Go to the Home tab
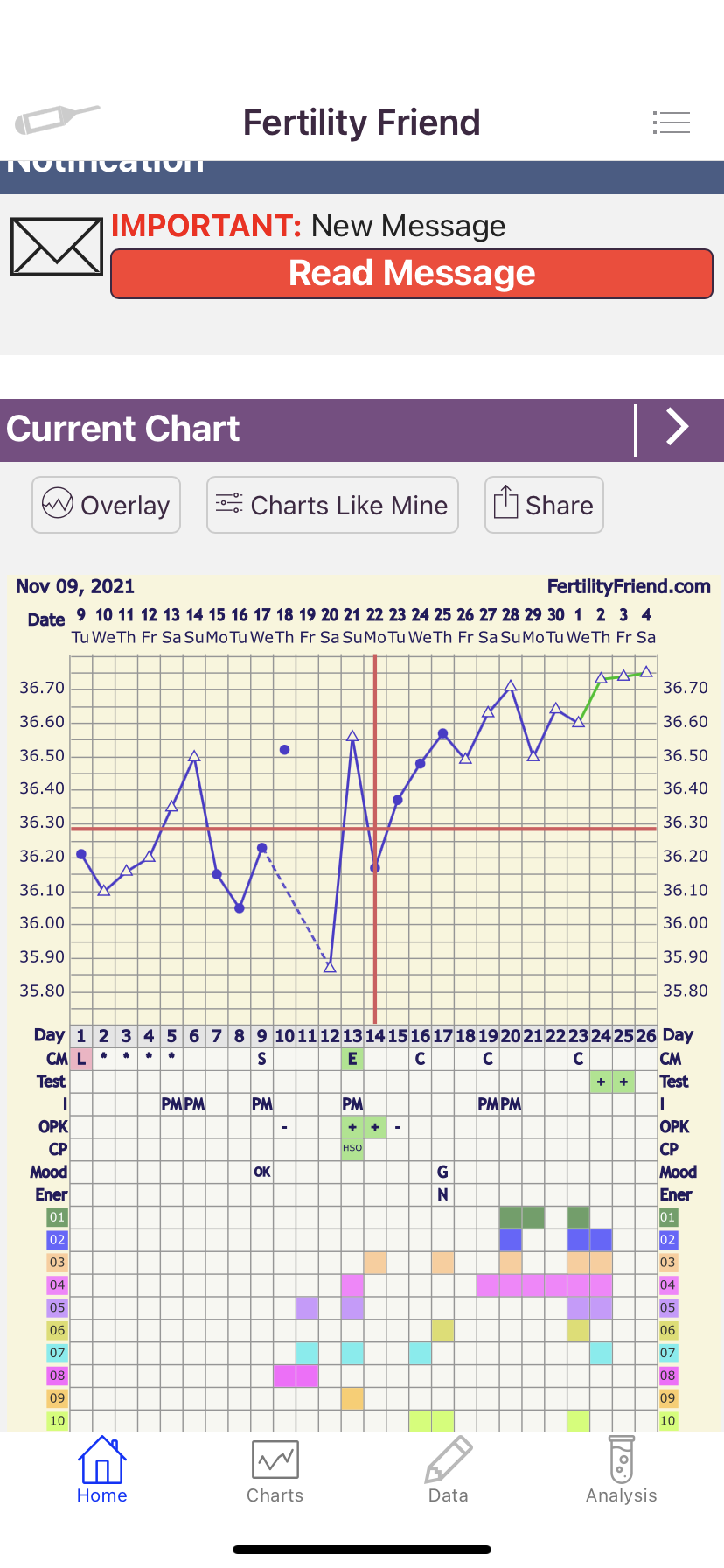 coord(102,1471)
